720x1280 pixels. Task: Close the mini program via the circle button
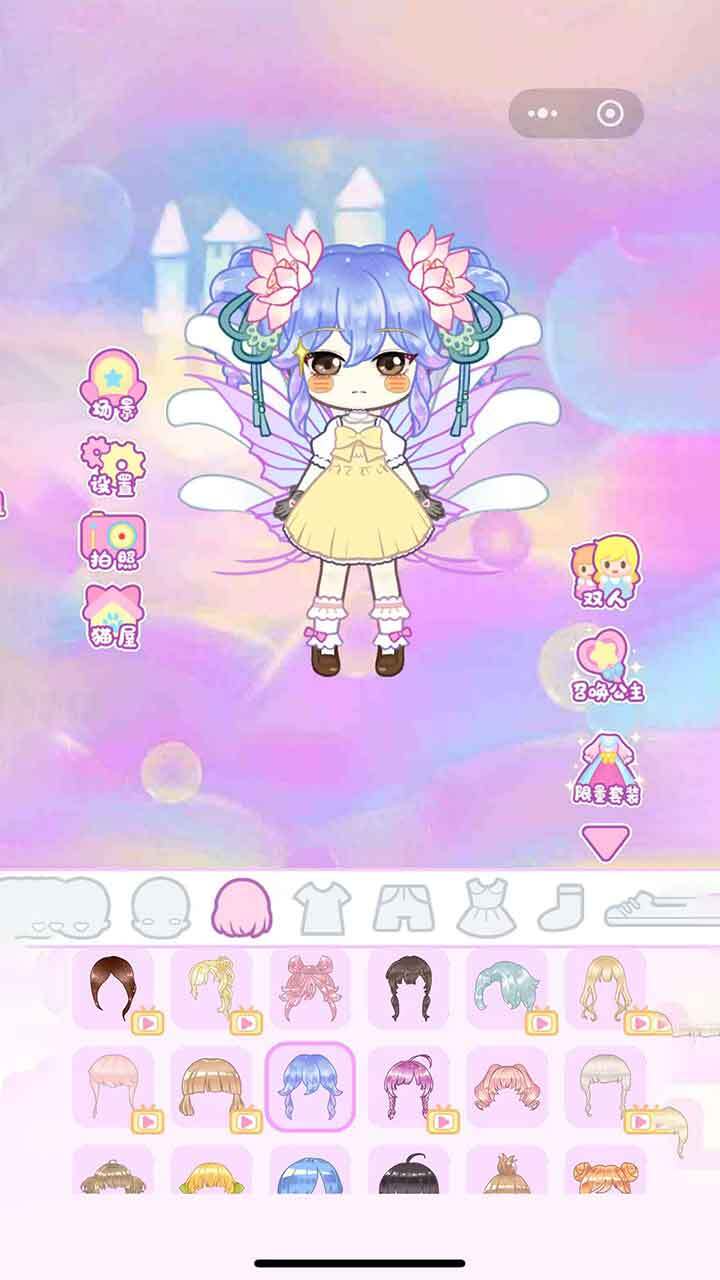click(x=609, y=114)
